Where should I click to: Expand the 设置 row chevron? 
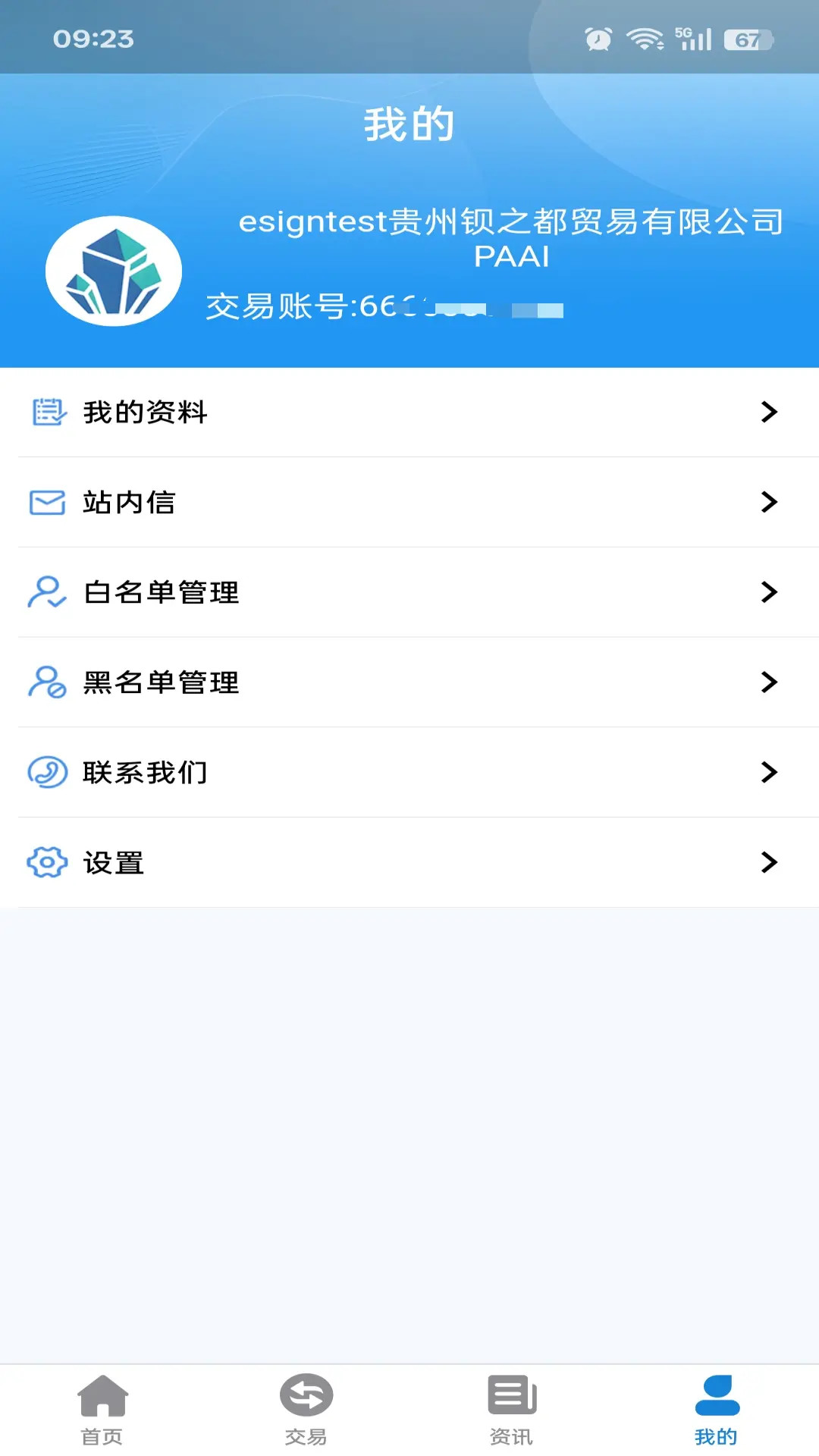coord(769,862)
